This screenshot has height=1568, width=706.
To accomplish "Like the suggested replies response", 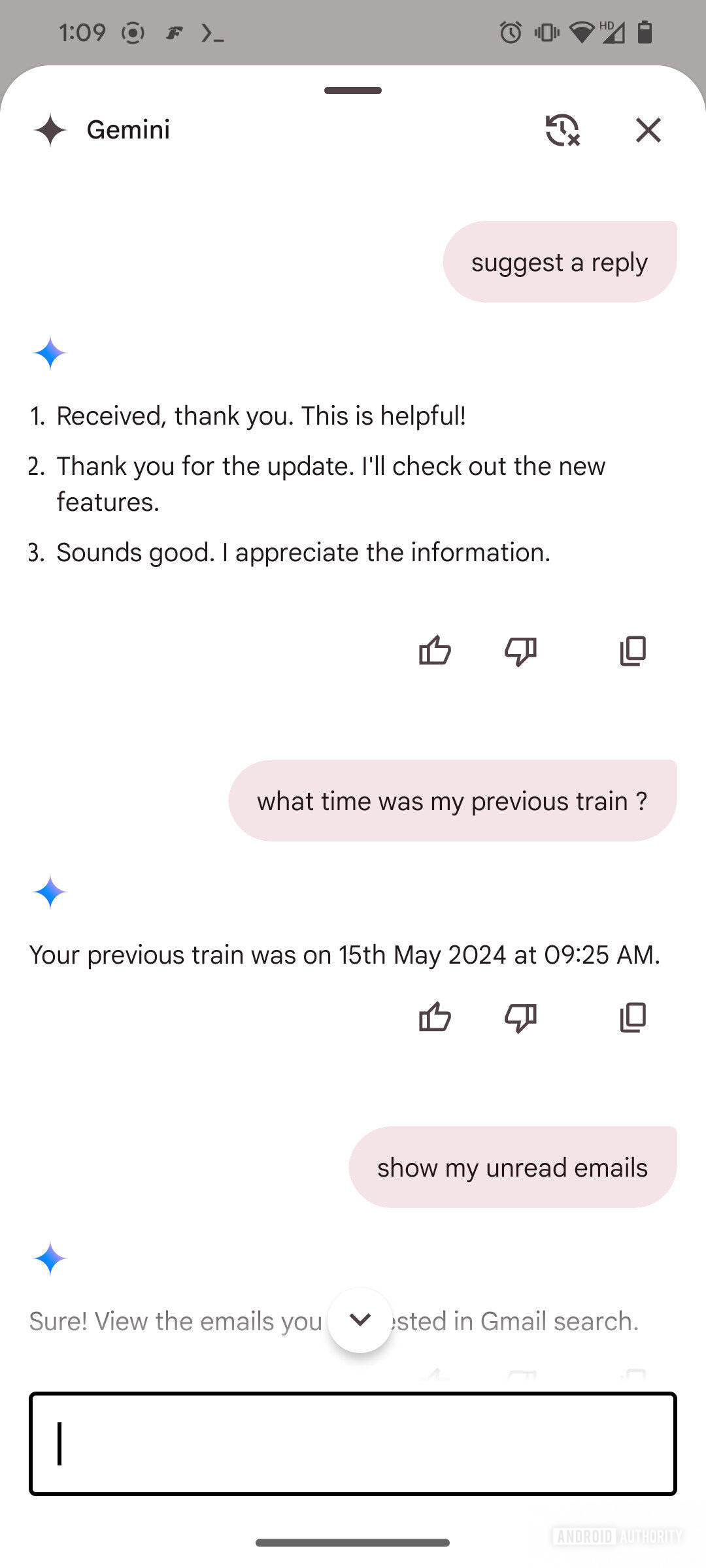I will pyautogui.click(x=435, y=651).
